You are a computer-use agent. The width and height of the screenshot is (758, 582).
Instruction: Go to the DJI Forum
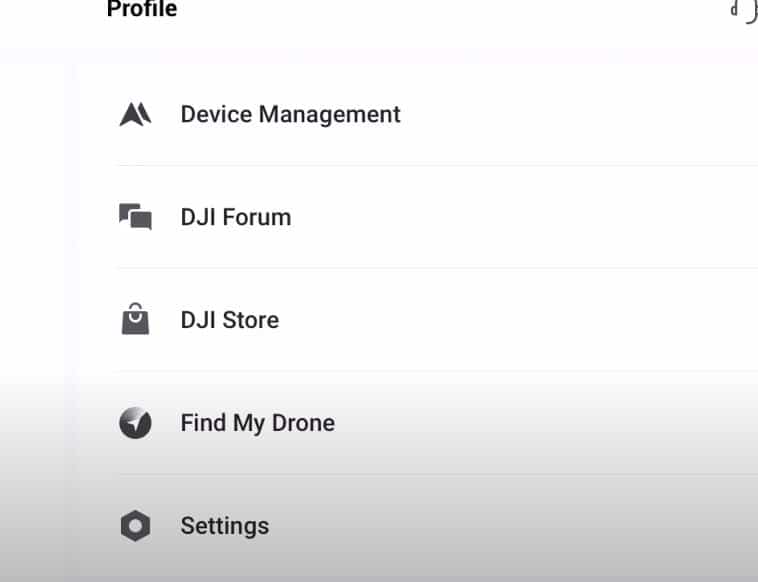click(x=236, y=217)
